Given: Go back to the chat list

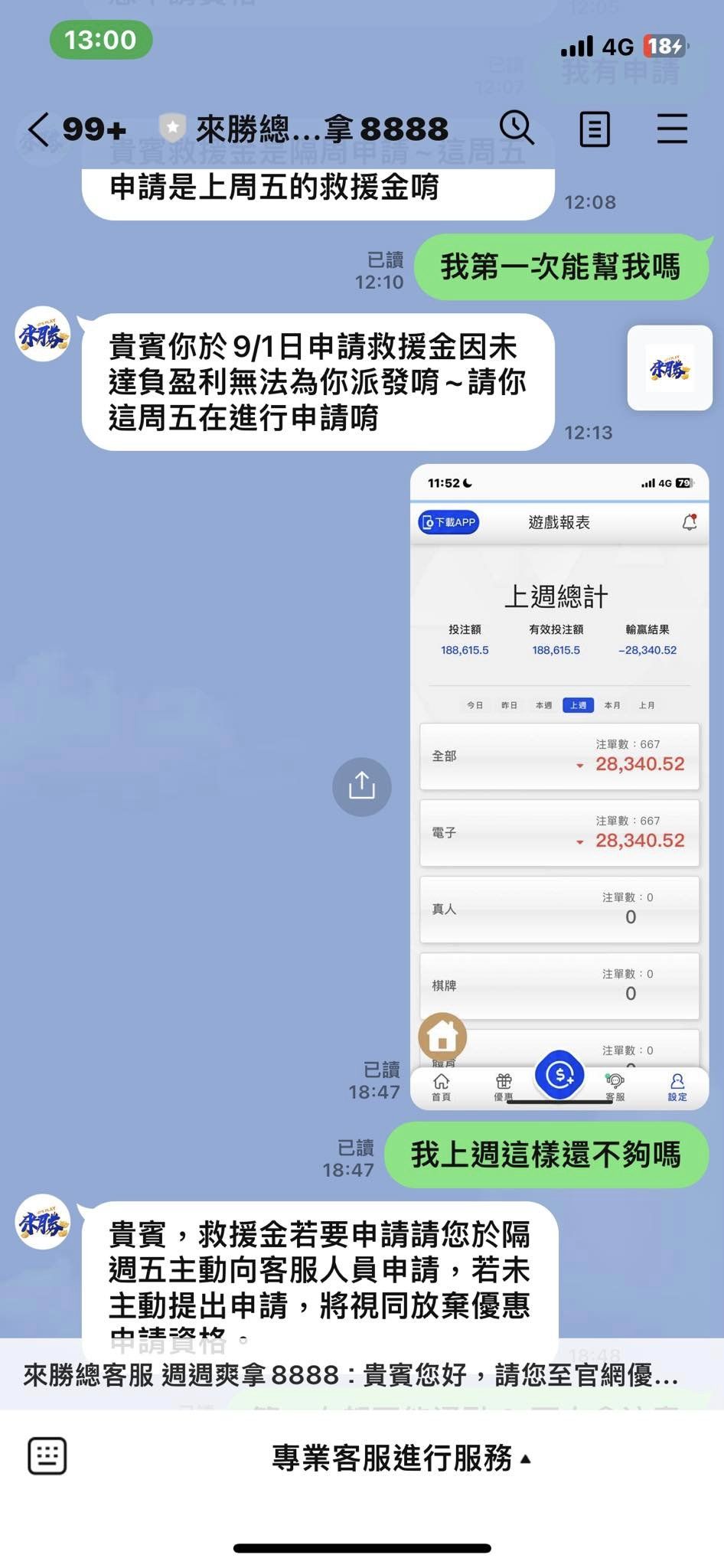Looking at the screenshot, I should 38,129.
